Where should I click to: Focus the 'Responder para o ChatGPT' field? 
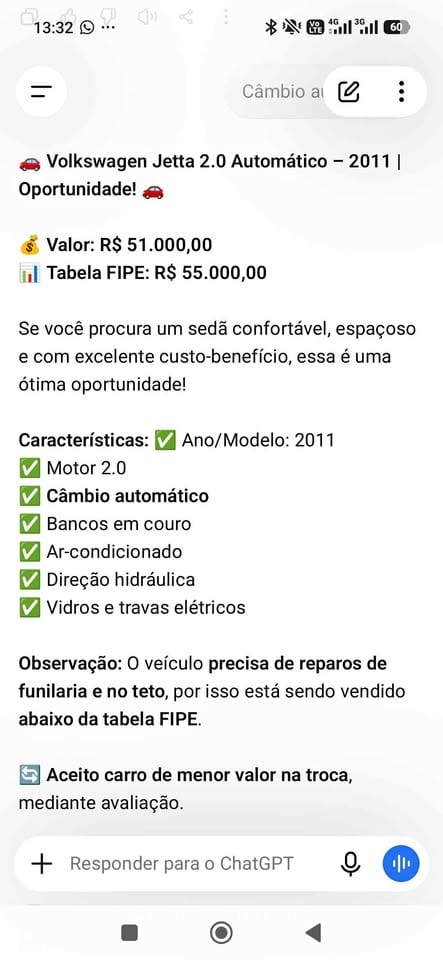click(x=182, y=864)
